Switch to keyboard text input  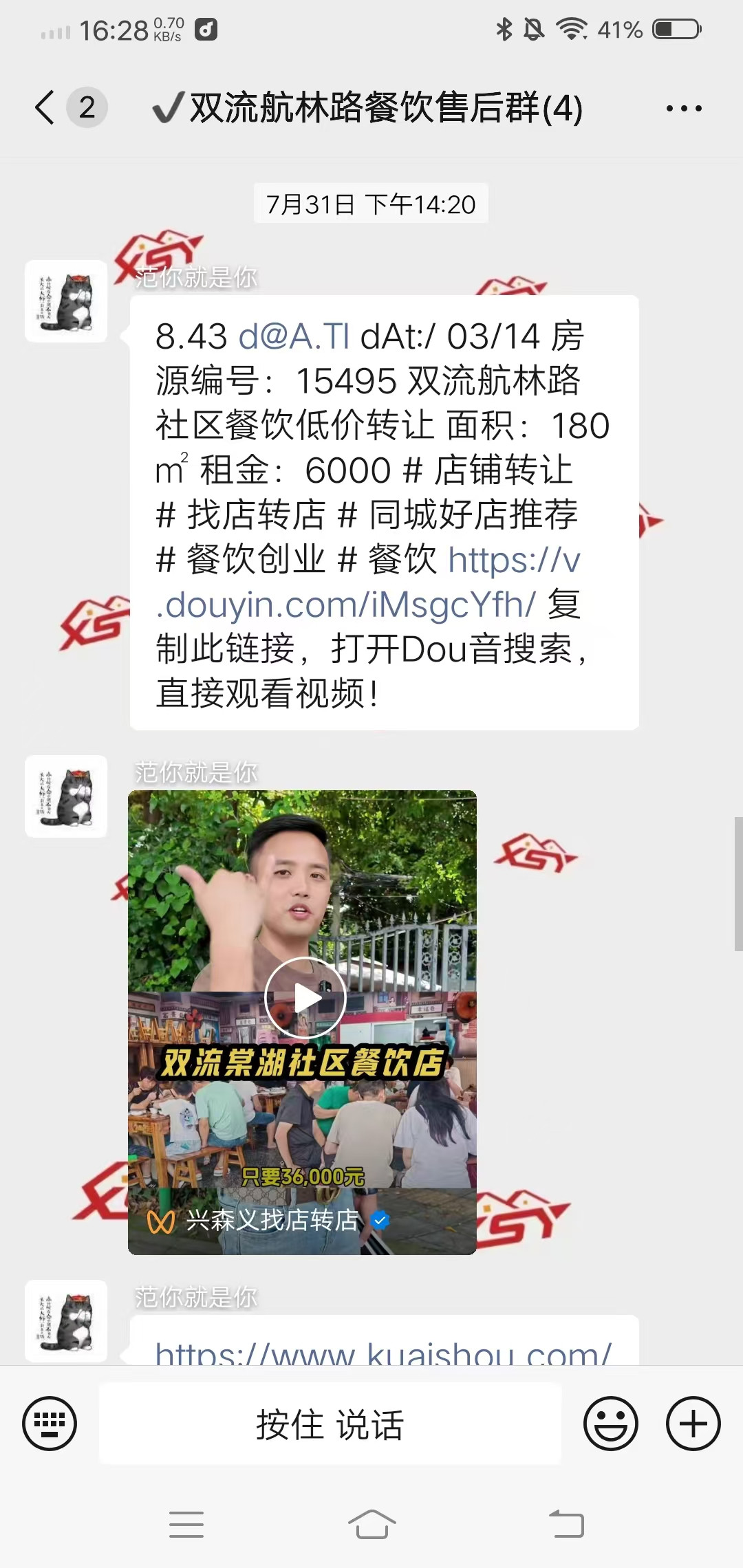pos(50,1424)
